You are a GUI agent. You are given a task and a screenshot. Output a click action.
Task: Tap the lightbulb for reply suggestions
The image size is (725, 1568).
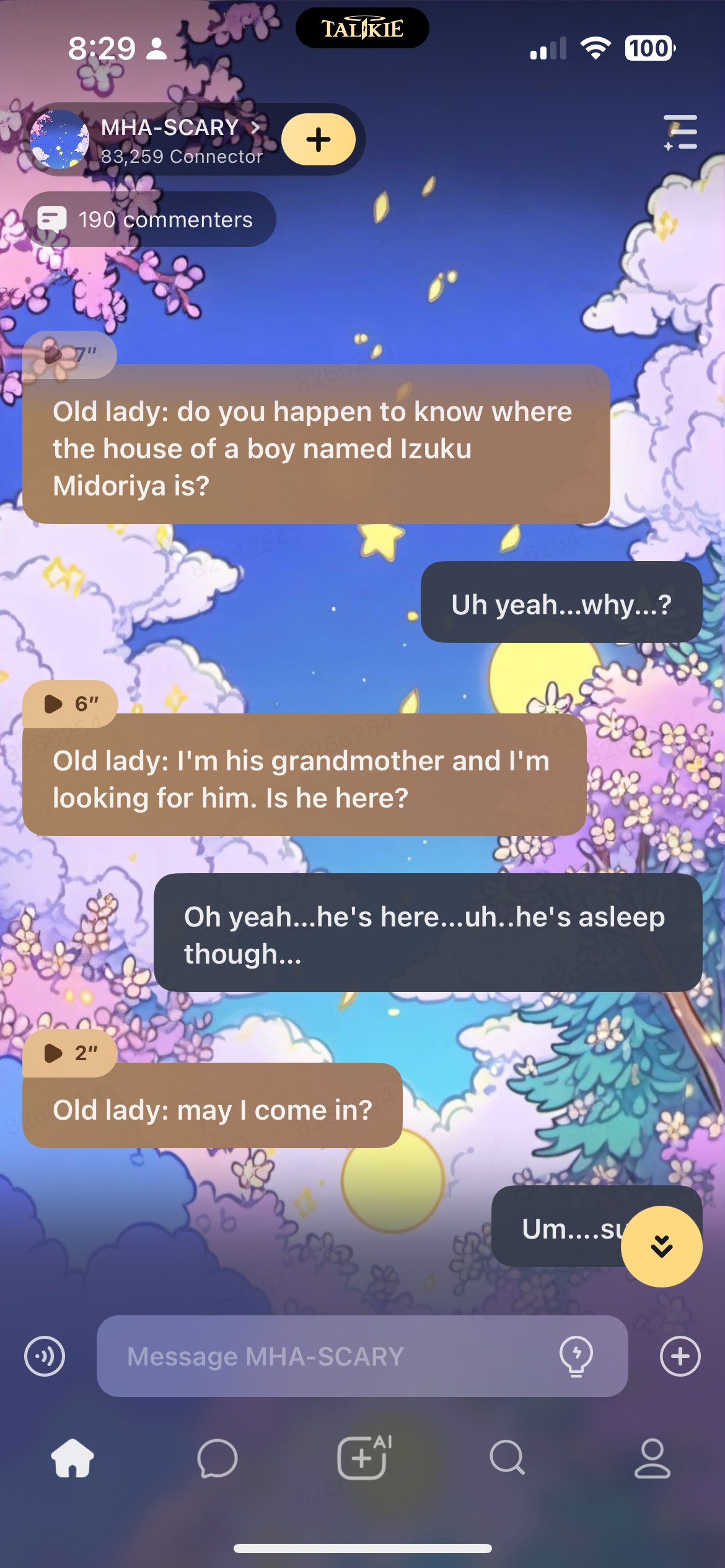click(576, 1356)
